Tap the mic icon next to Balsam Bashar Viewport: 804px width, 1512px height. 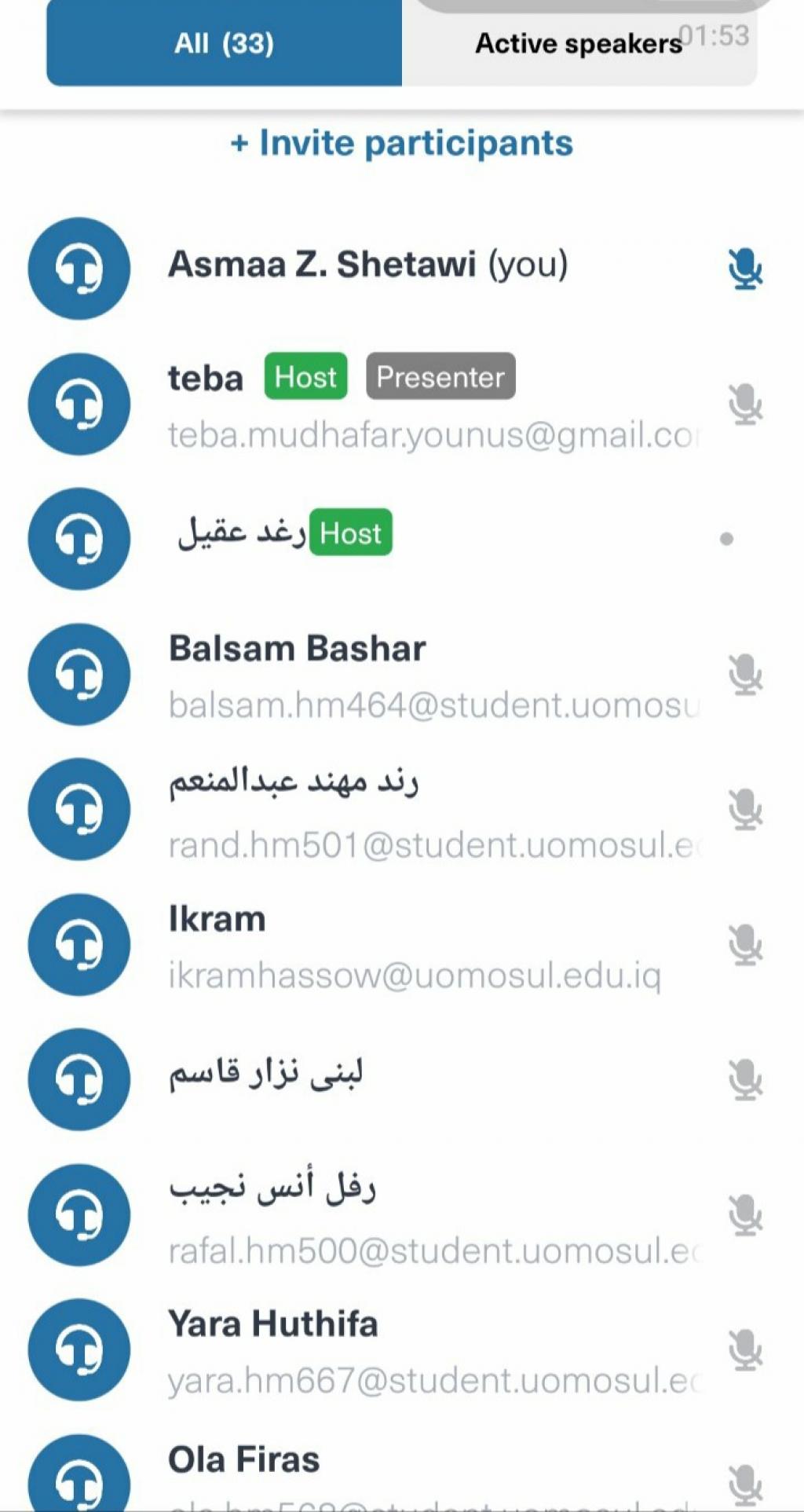(744, 675)
